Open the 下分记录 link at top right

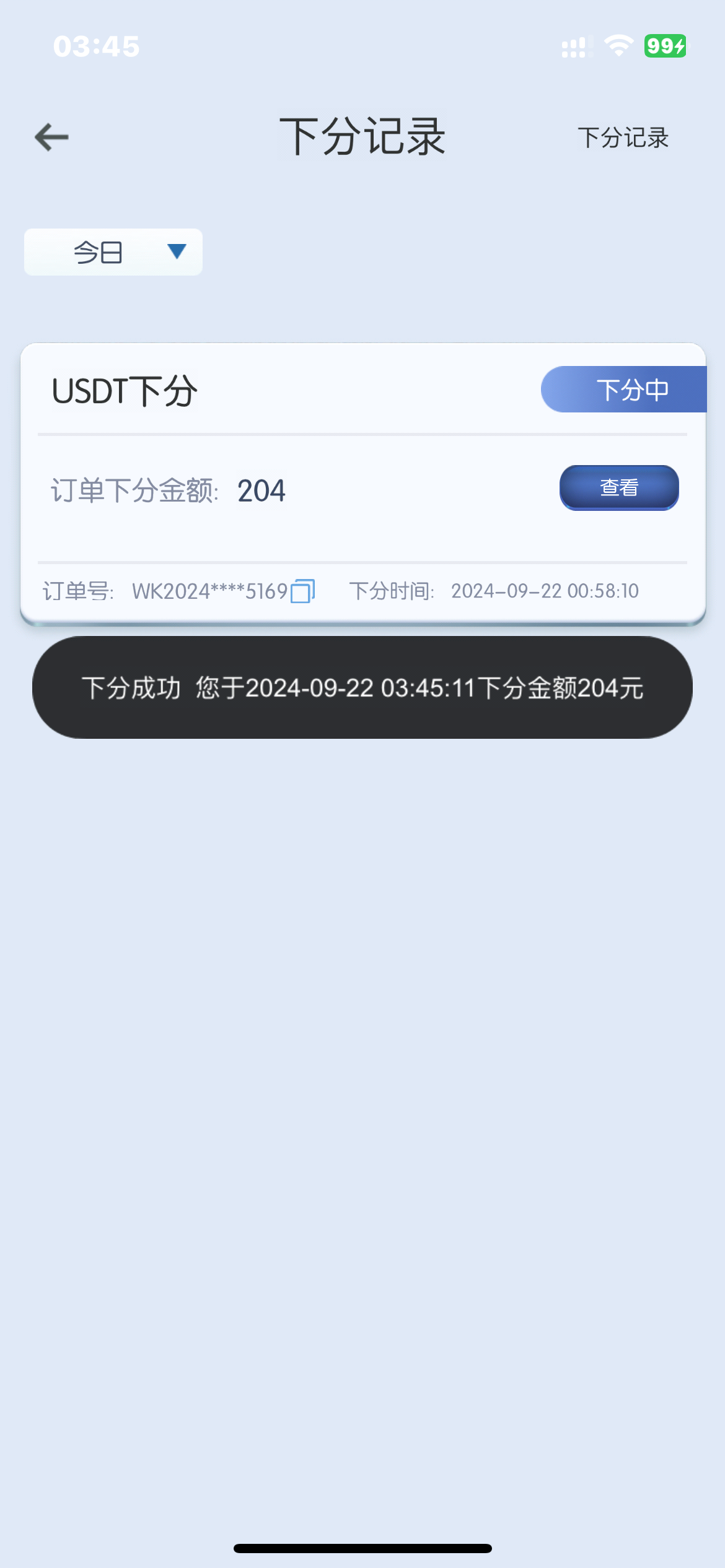[x=623, y=137]
